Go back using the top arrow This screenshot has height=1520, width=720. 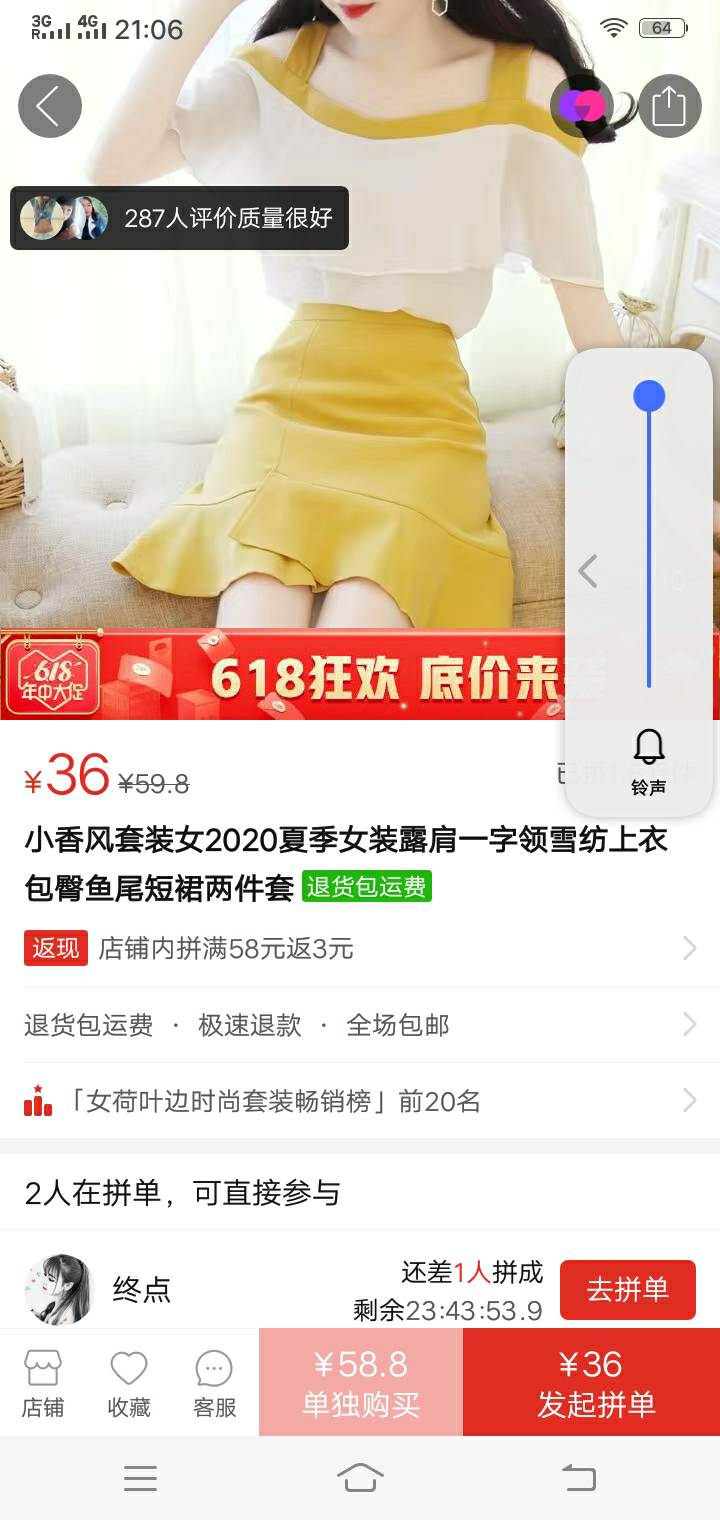click(x=49, y=106)
